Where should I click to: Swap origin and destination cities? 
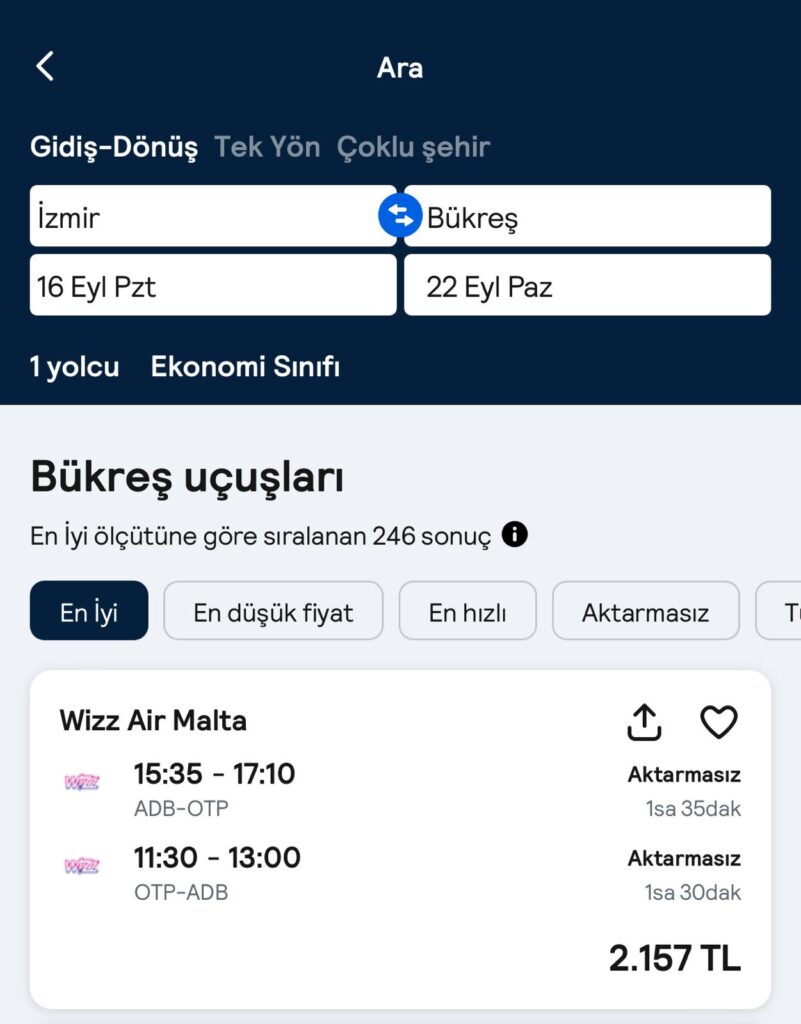coord(400,216)
